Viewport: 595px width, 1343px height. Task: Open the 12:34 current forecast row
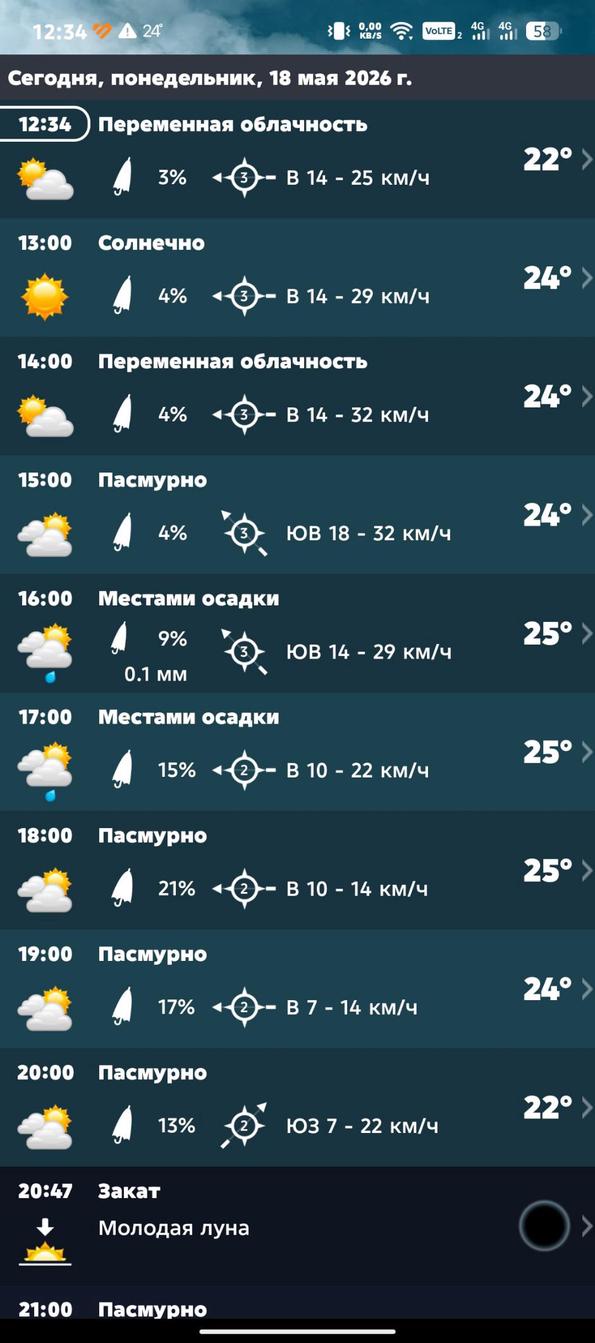click(x=297, y=159)
